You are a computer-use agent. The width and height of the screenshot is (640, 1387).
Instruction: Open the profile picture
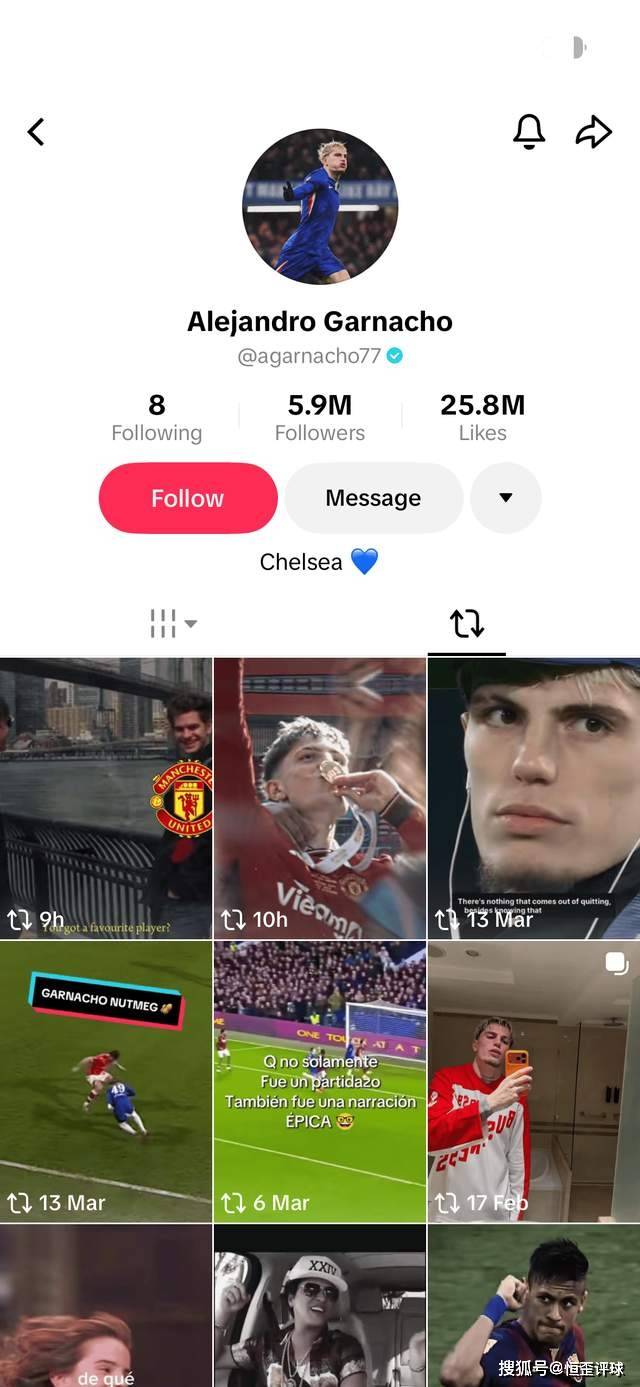point(320,207)
